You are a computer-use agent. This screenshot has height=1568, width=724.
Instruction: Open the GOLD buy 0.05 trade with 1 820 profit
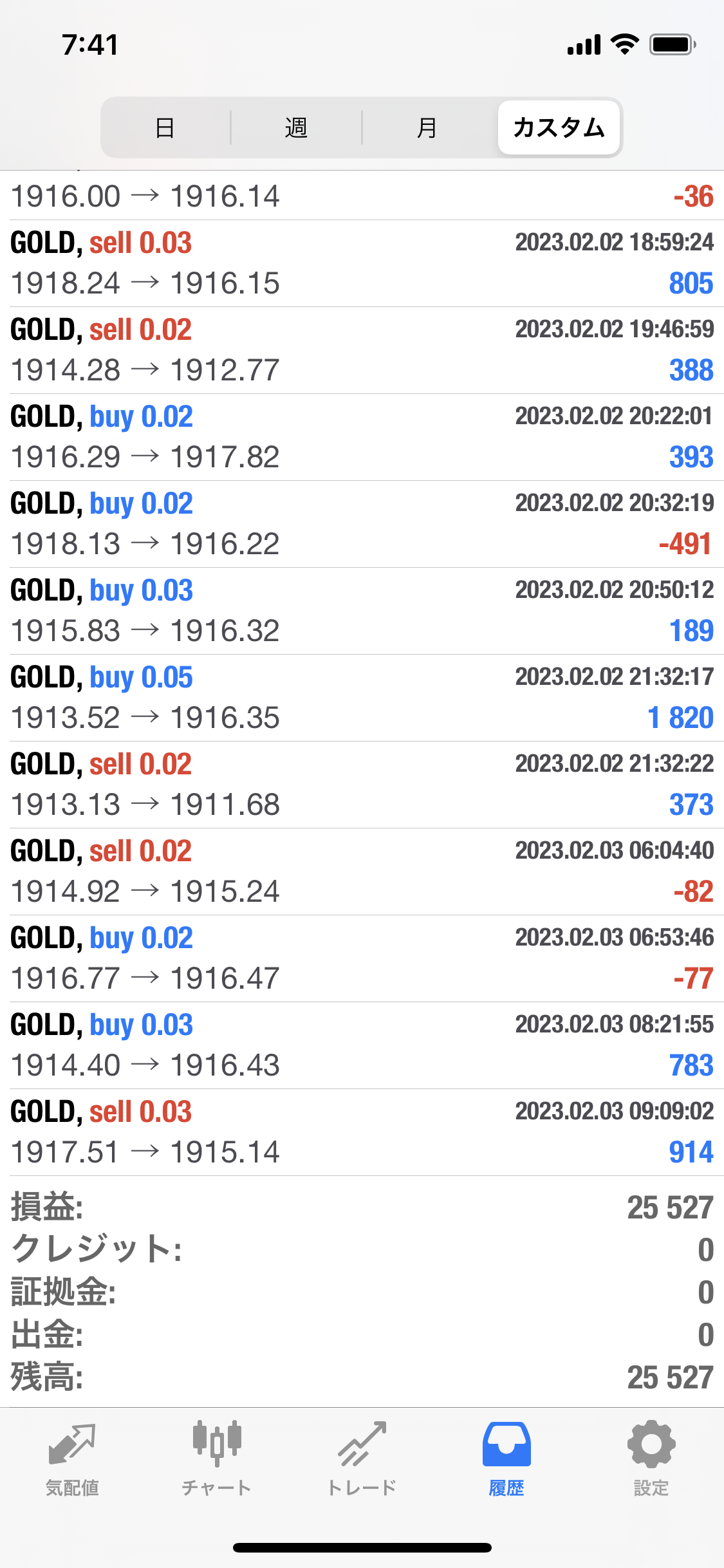coord(362,698)
